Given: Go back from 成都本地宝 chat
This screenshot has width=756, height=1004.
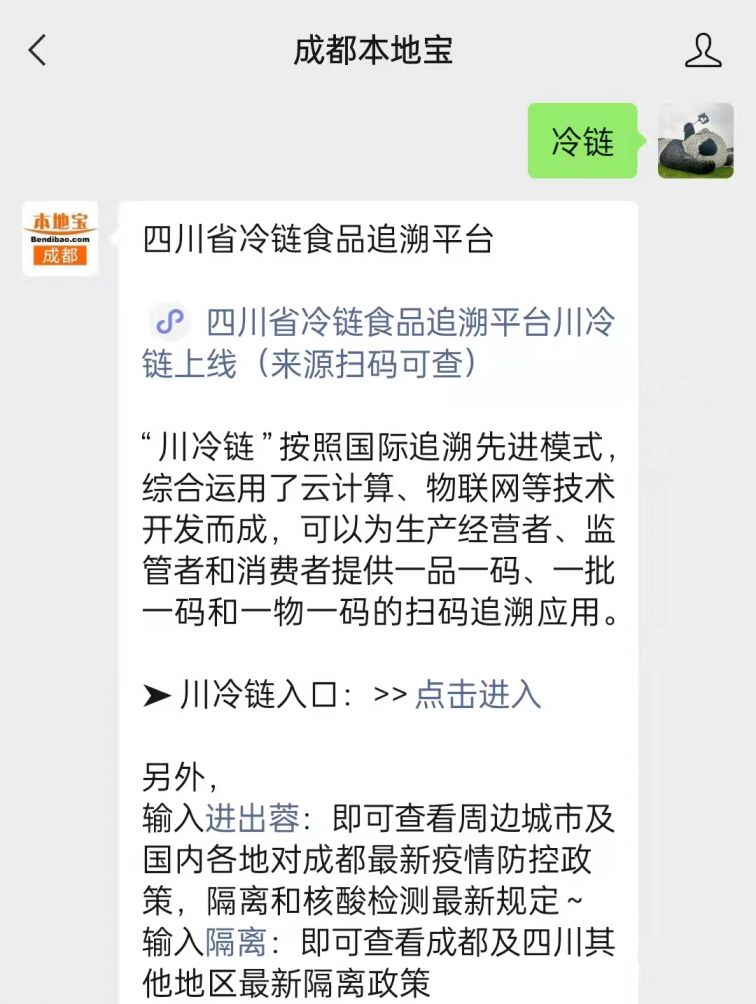Looking at the screenshot, I should pos(38,50).
